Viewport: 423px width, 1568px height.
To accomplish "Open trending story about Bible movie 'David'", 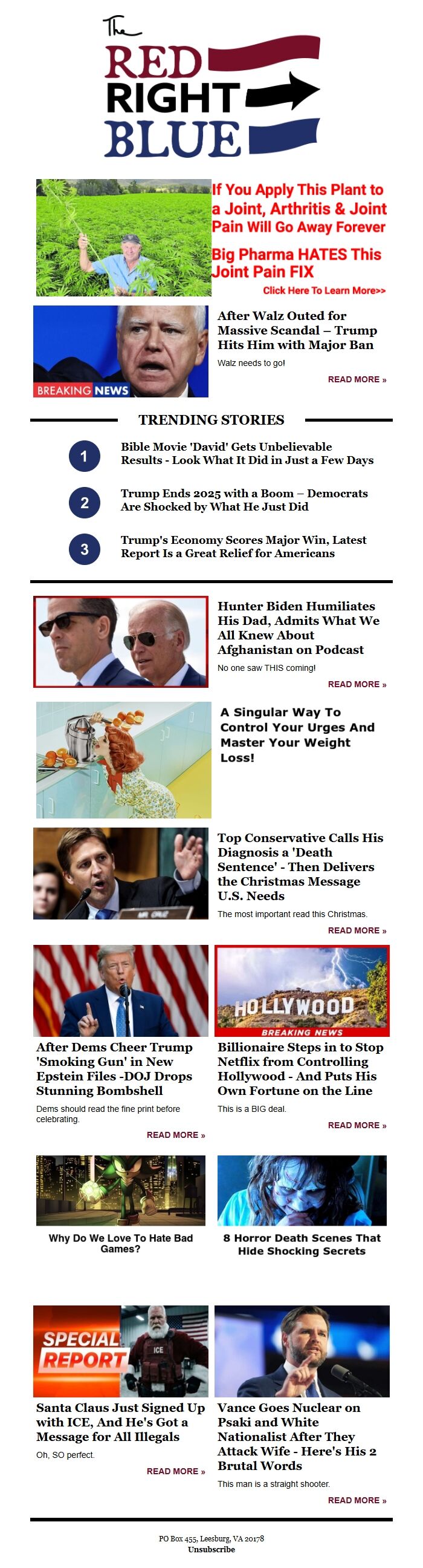I will pyautogui.click(x=246, y=454).
